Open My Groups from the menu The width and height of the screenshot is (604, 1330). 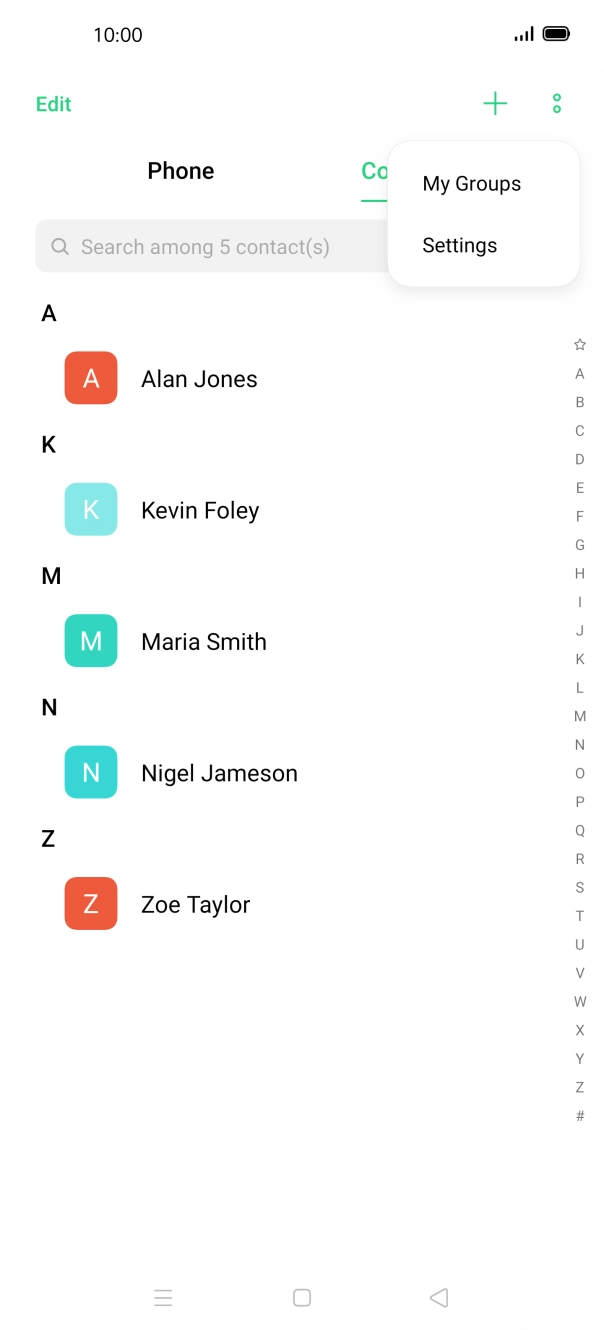coord(472,184)
